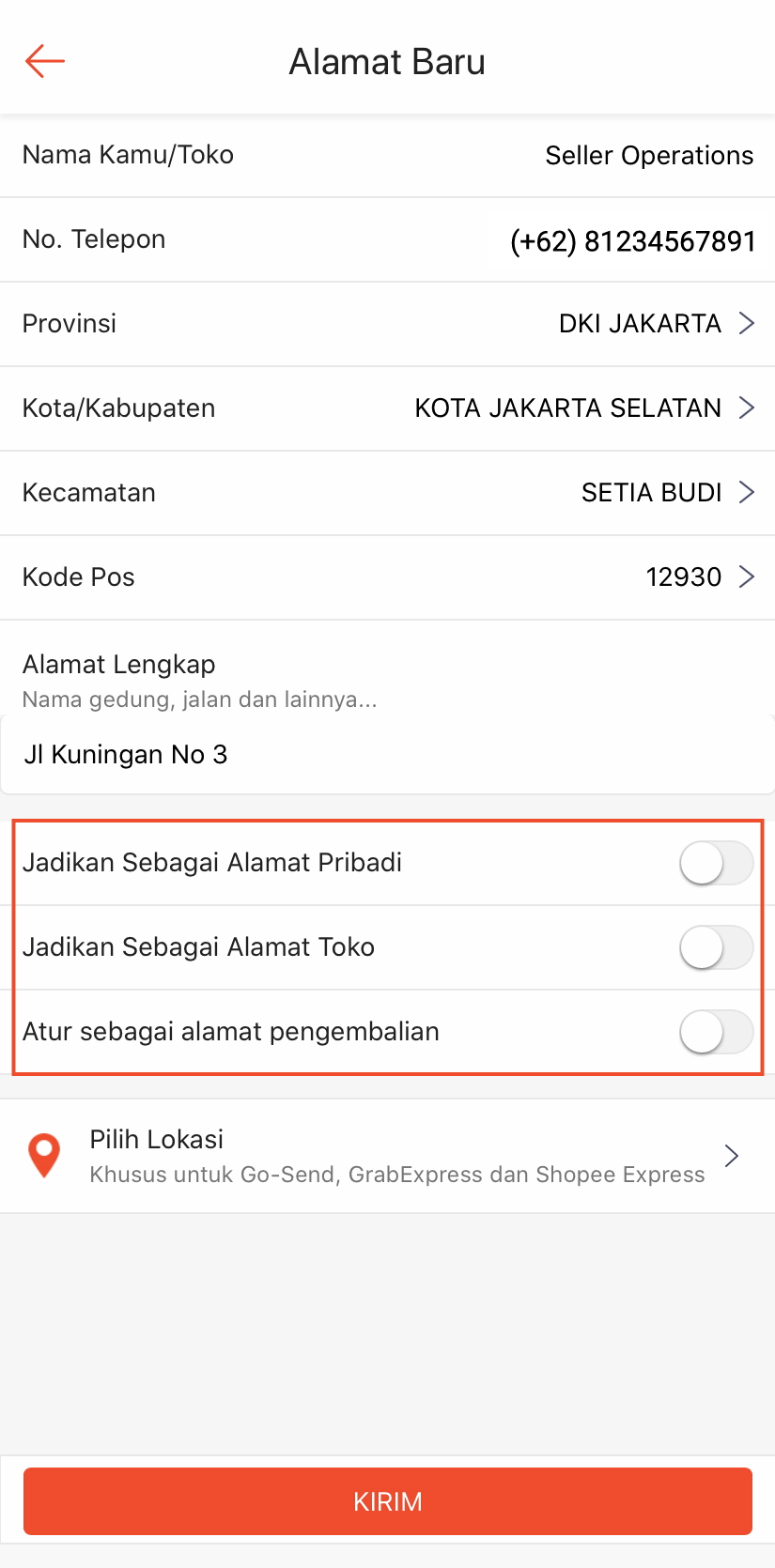The image size is (775, 1568).
Task: Tap the Alamat Lengkap text field
Action: [x=387, y=755]
